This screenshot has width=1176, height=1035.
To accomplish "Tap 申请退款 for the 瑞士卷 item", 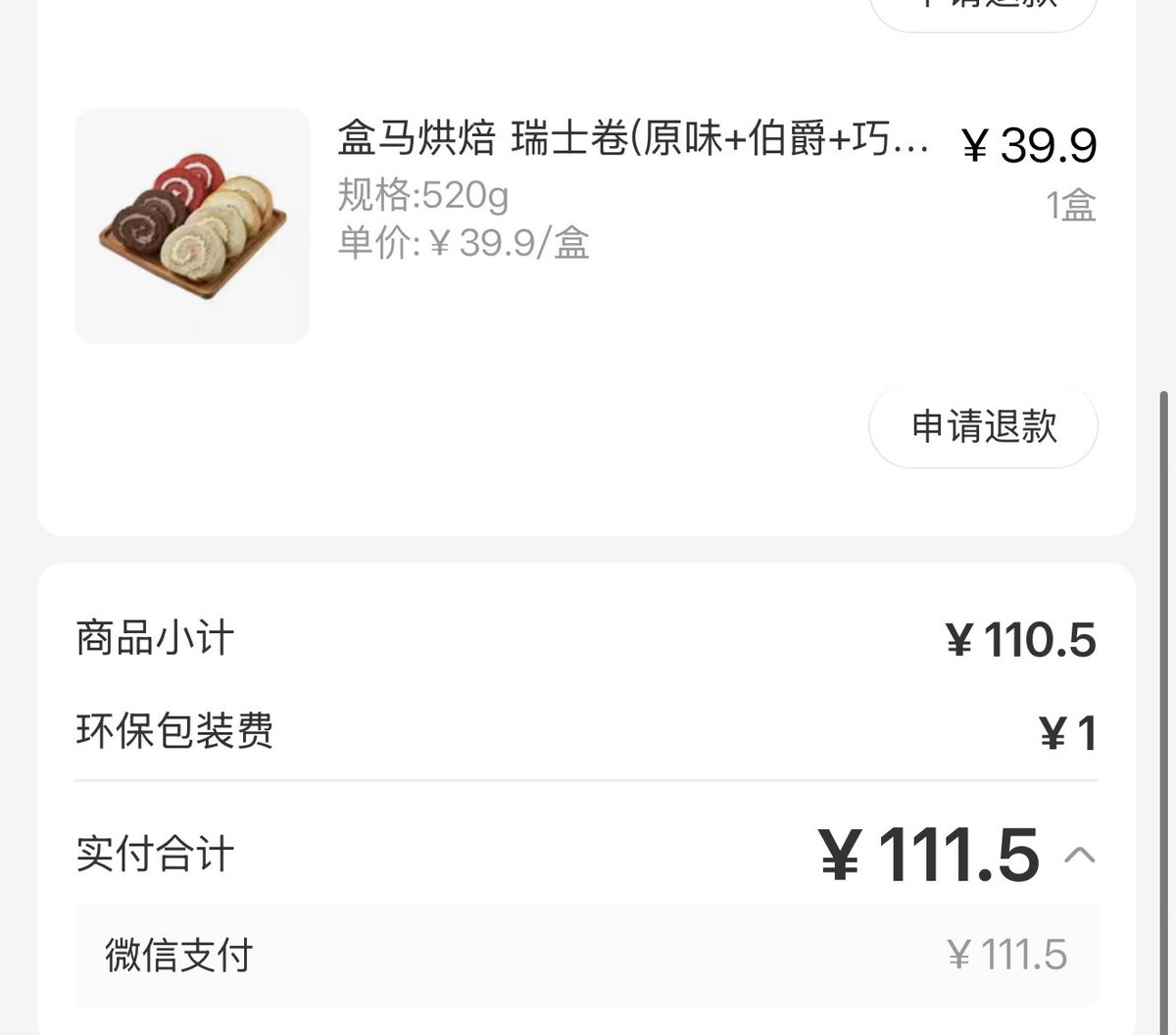I will tap(983, 426).
